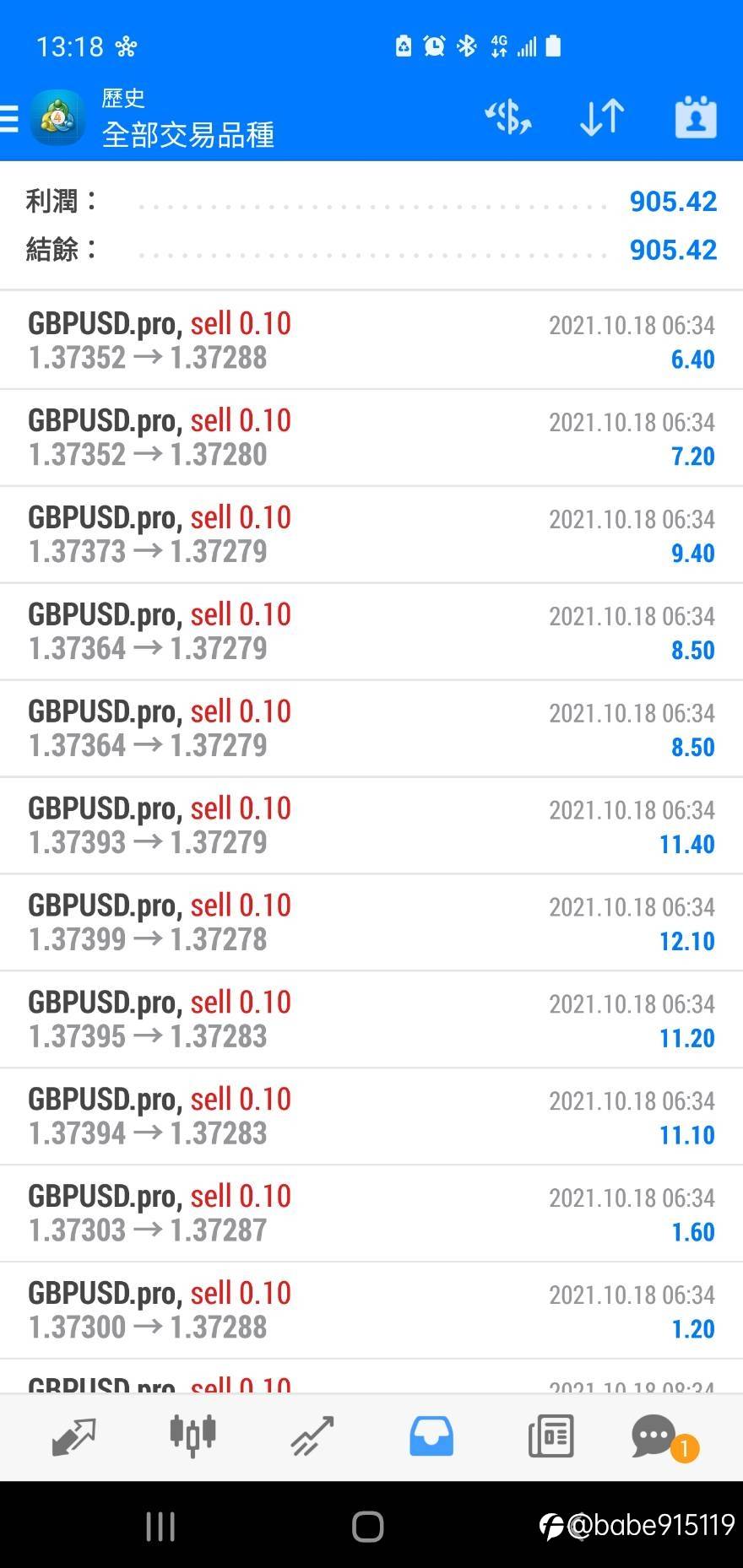Open the system recent apps button
743x1568 pixels.
point(160,1526)
